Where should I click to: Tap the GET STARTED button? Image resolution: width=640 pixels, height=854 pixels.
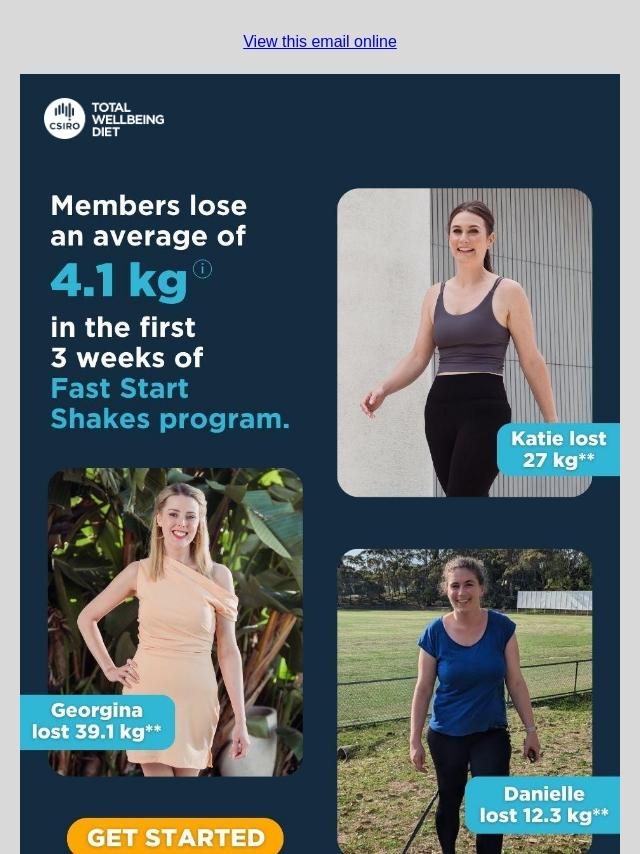[x=176, y=837]
